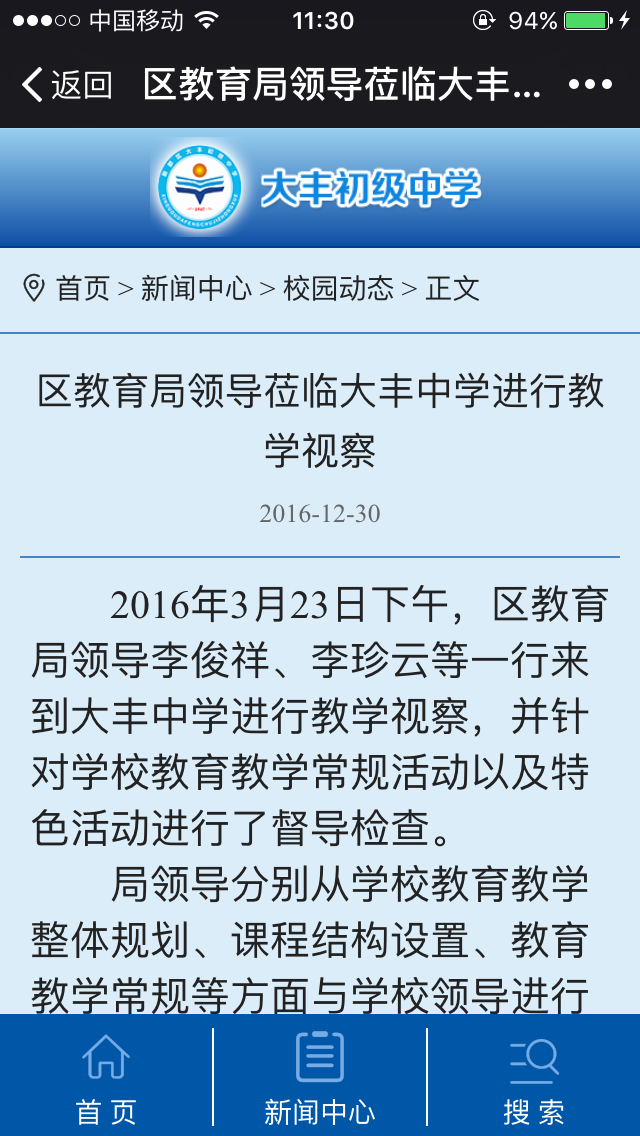Open the 搜索 bottom tab

click(x=533, y=1075)
